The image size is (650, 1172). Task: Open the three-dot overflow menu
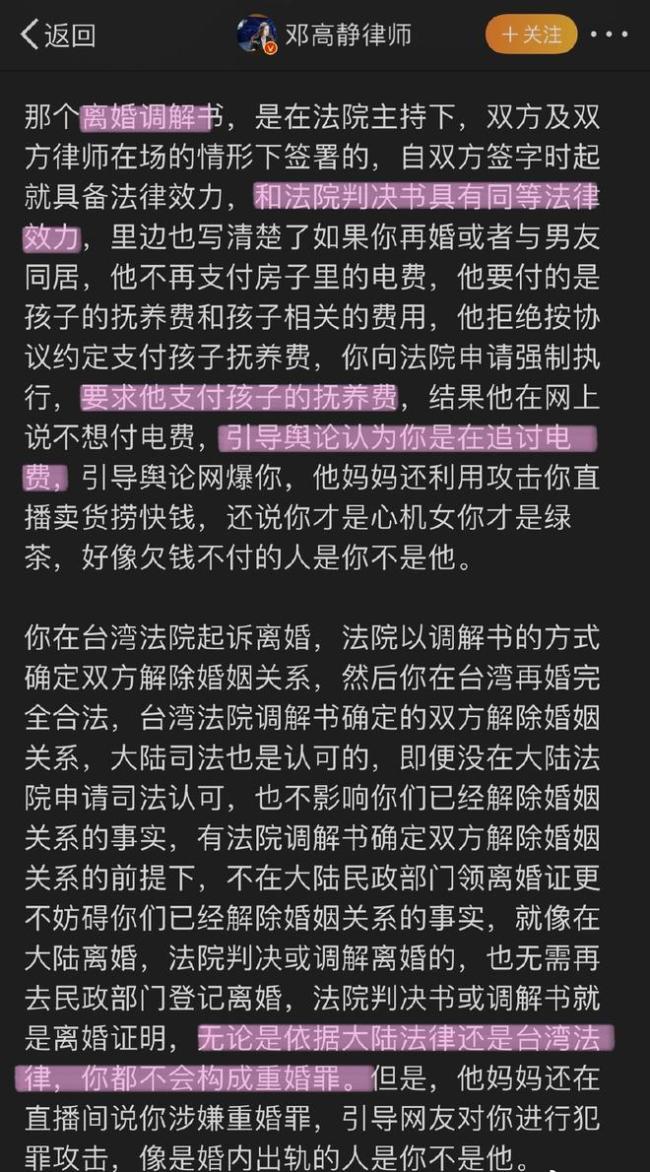coord(609,35)
